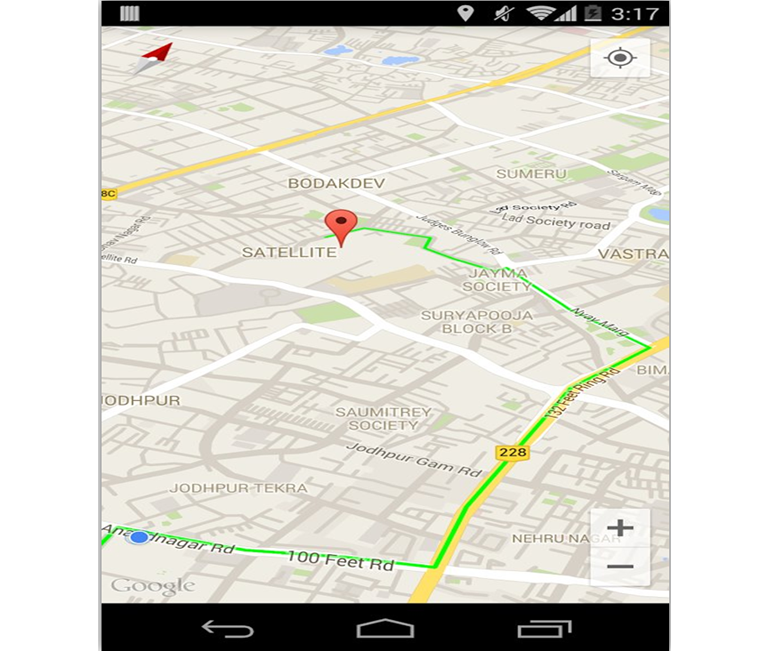Open recent apps
The width and height of the screenshot is (768, 651).
tap(544, 628)
